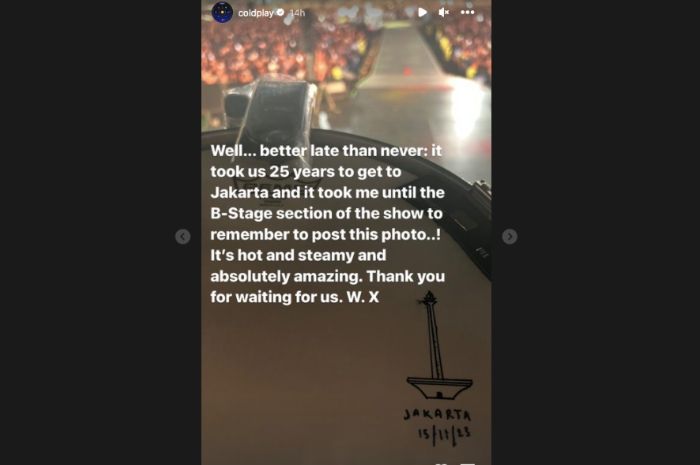Skip to the next story
Image resolution: width=700 pixels, height=465 pixels.
(509, 237)
